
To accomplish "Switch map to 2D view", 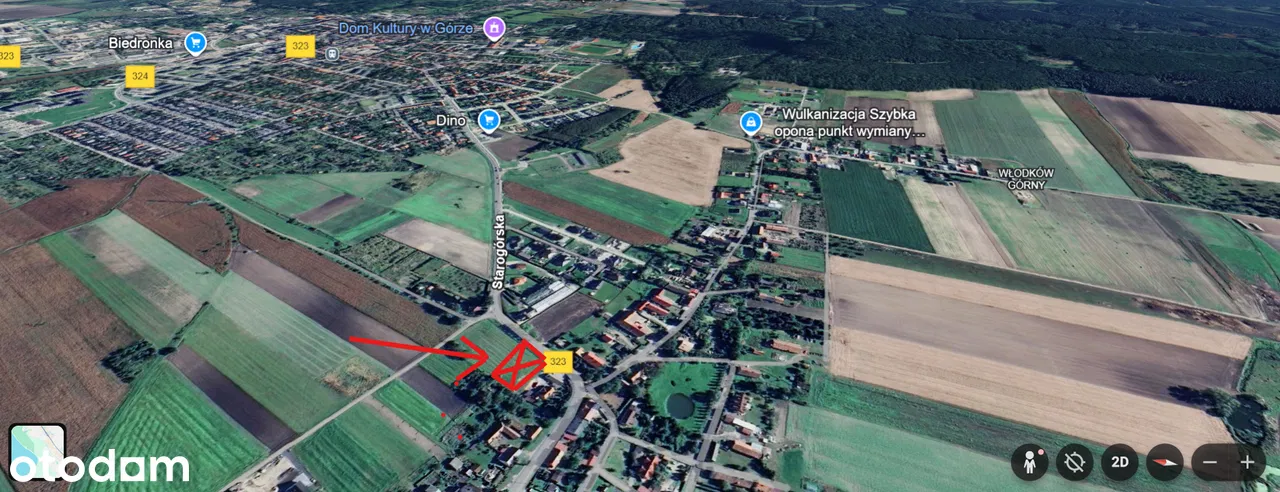I will click(1120, 462).
